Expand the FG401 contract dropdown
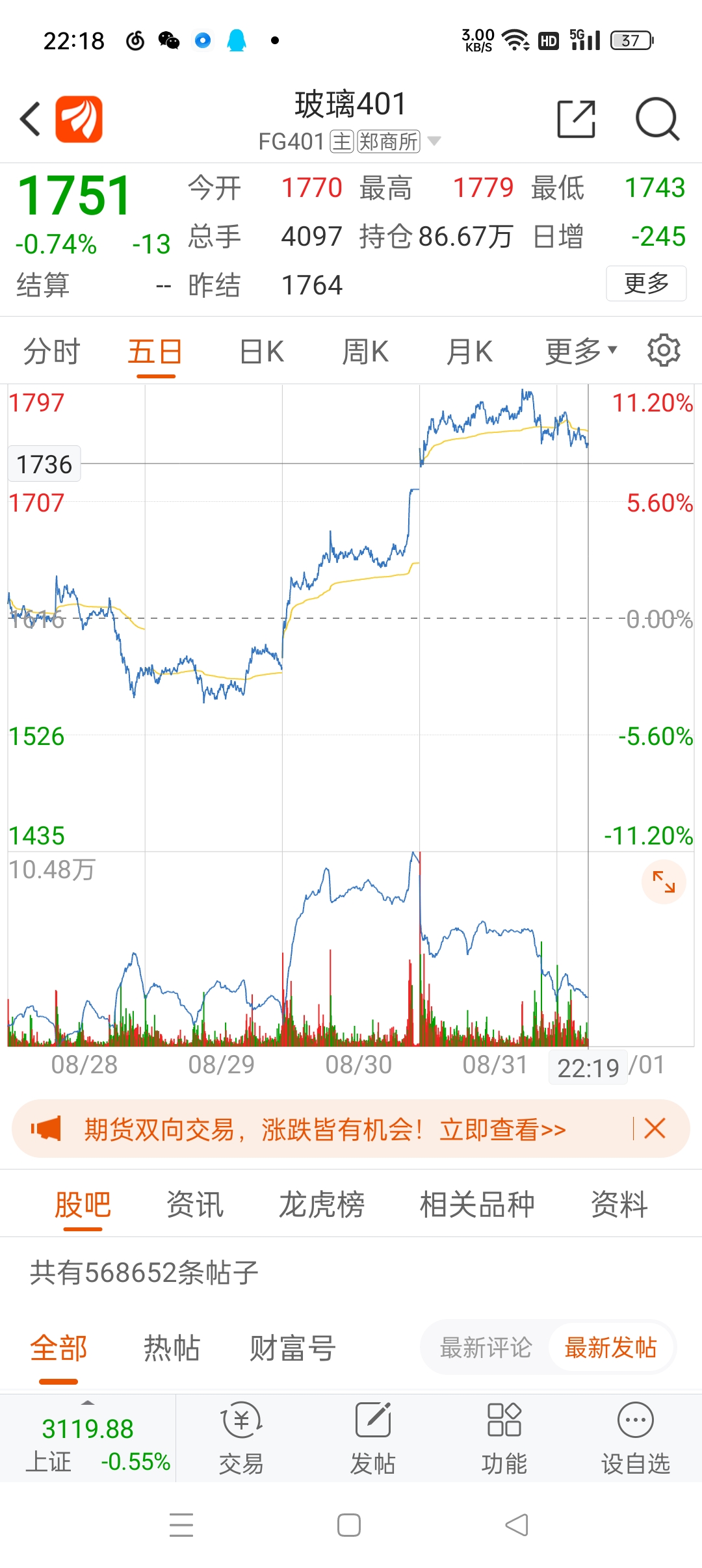 tap(435, 141)
